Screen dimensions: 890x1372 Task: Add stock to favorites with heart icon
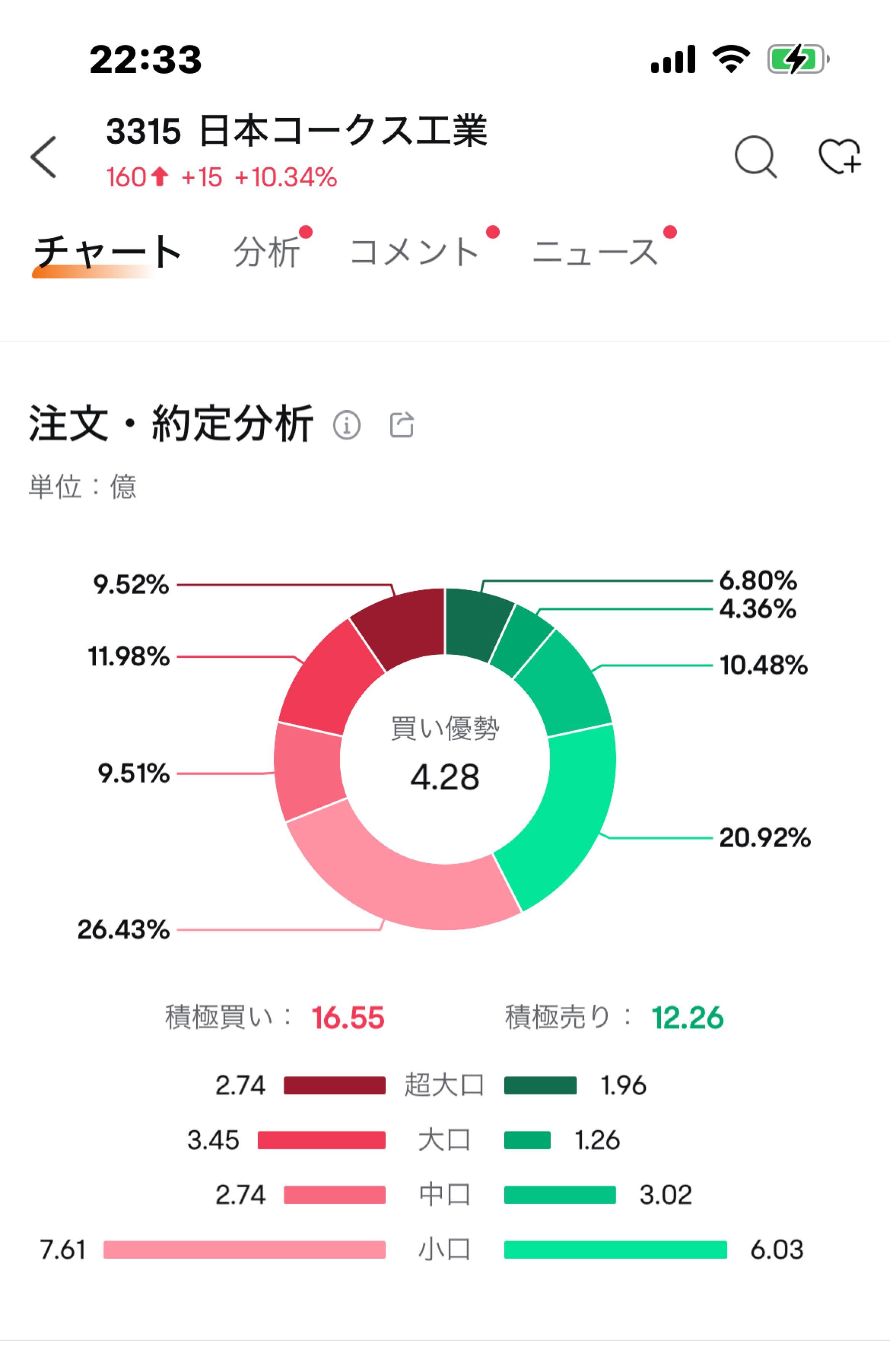click(x=839, y=156)
